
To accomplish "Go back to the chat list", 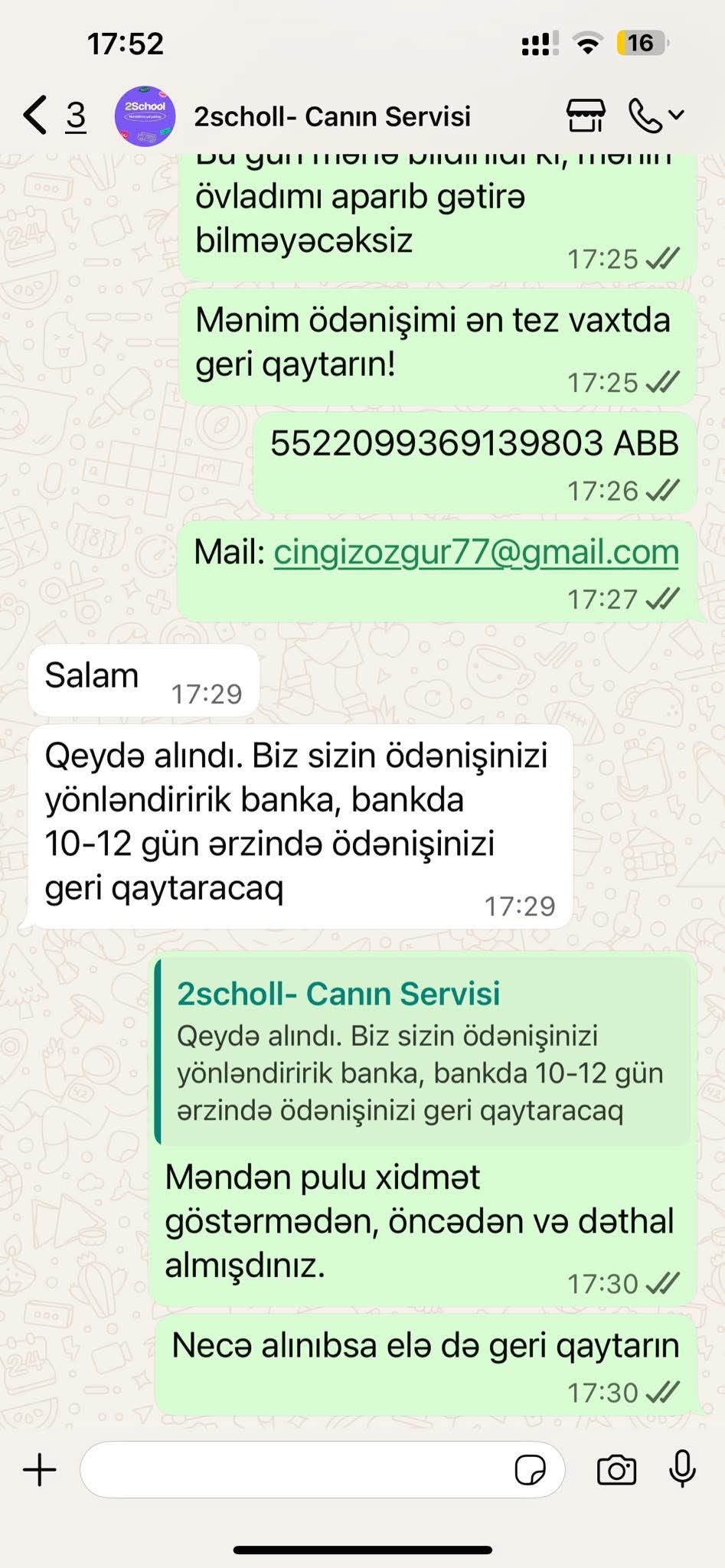I will 37,116.
